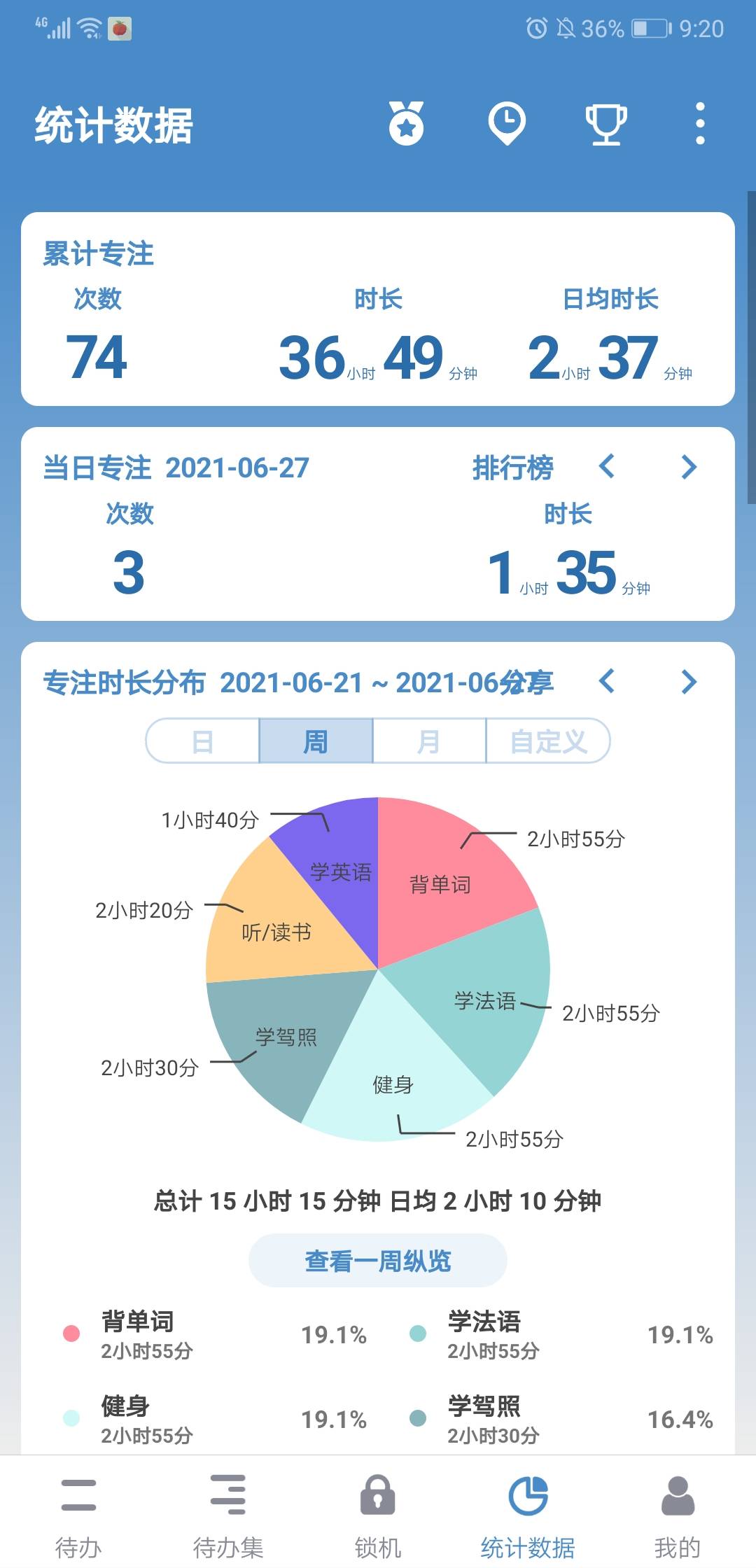The image size is (756, 1568).
Task: Go to next day with right arrow on 当日专注
Action: point(687,466)
